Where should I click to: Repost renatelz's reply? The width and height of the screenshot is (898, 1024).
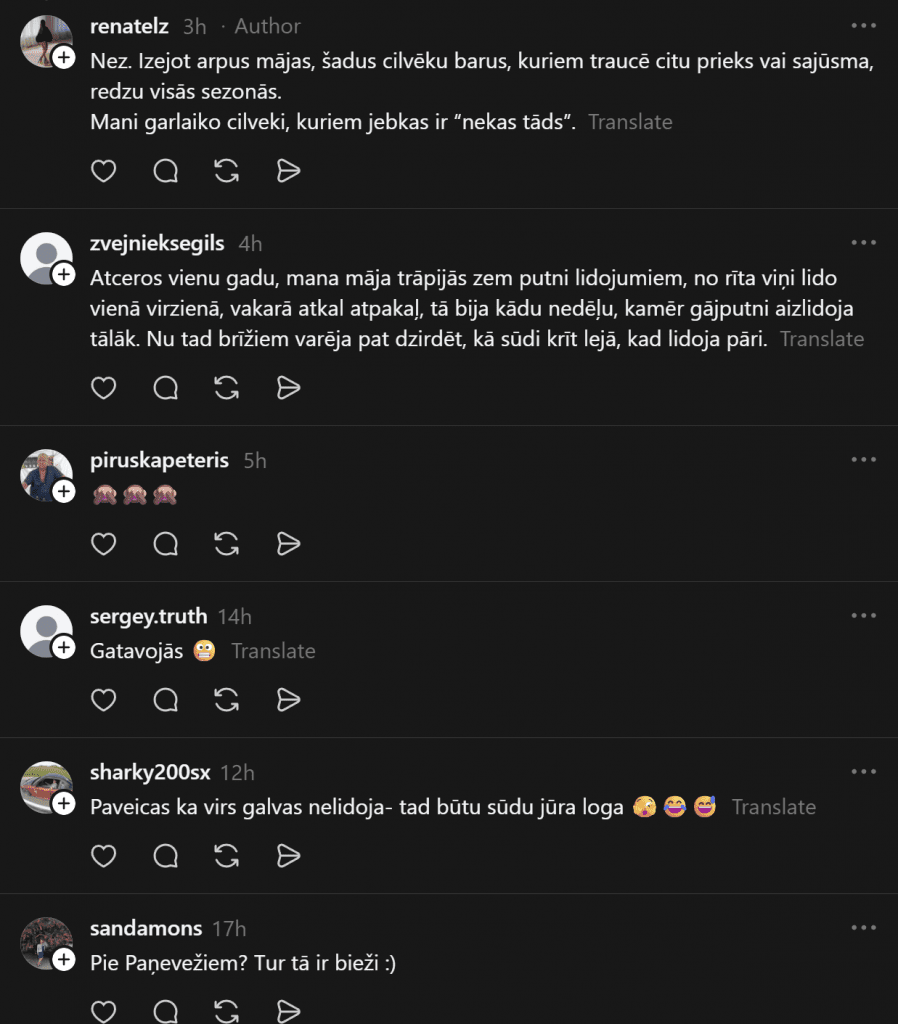pos(227,171)
